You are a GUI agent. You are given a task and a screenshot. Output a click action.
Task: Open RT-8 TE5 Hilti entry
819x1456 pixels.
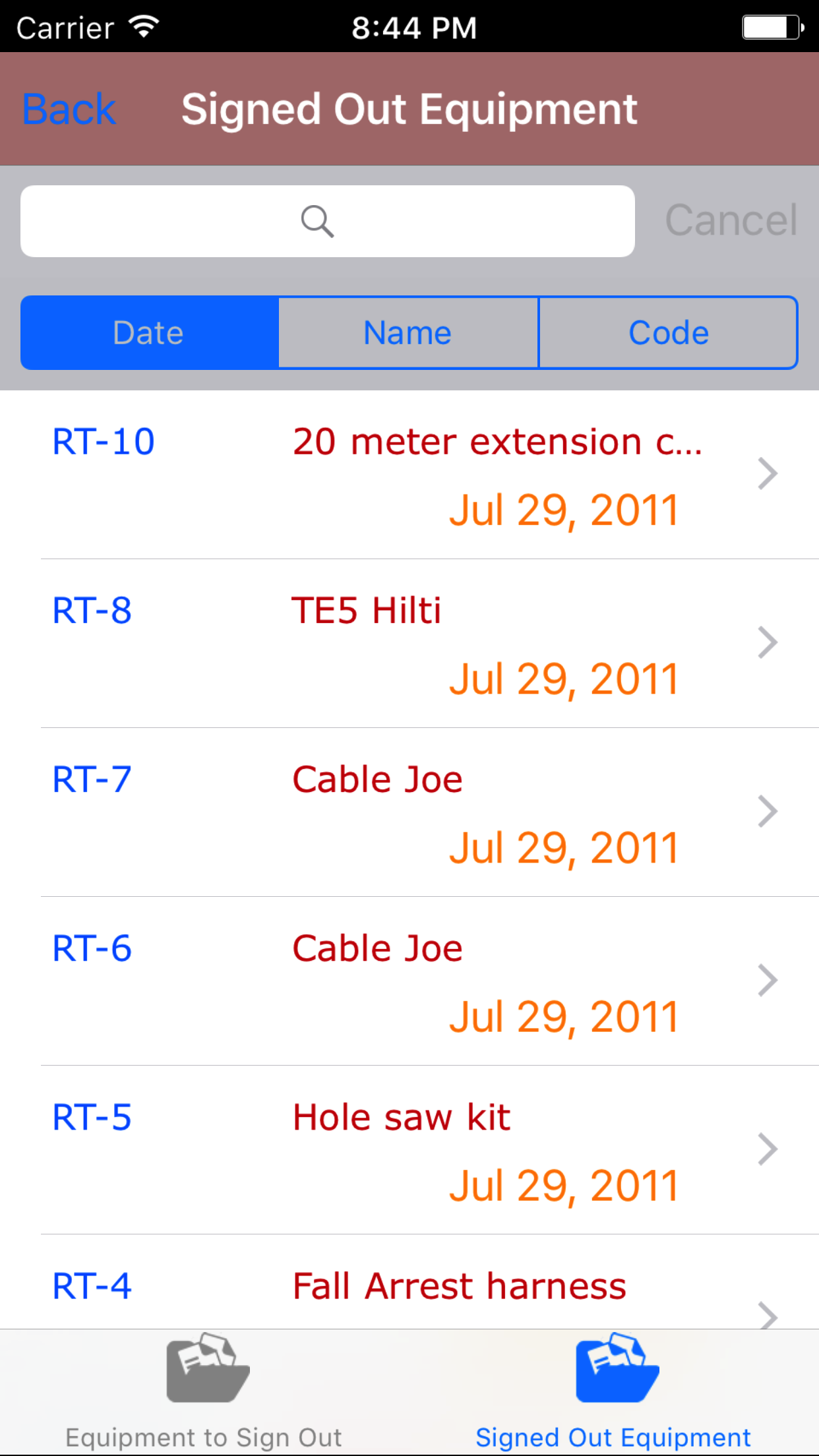409,643
